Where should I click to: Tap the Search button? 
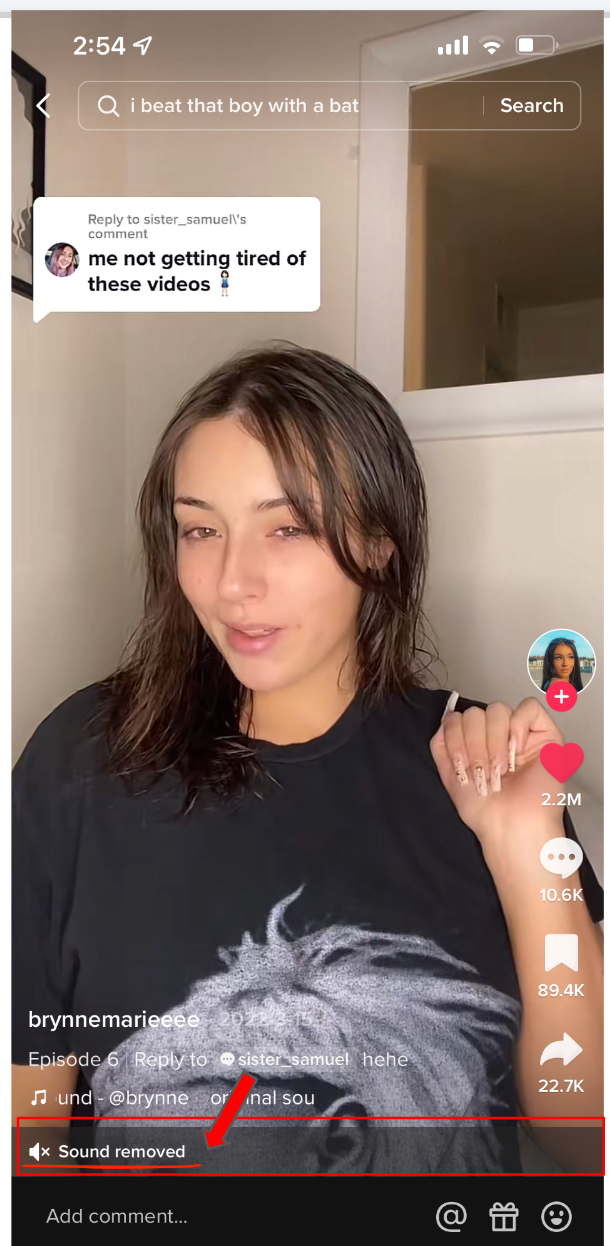[x=531, y=106]
